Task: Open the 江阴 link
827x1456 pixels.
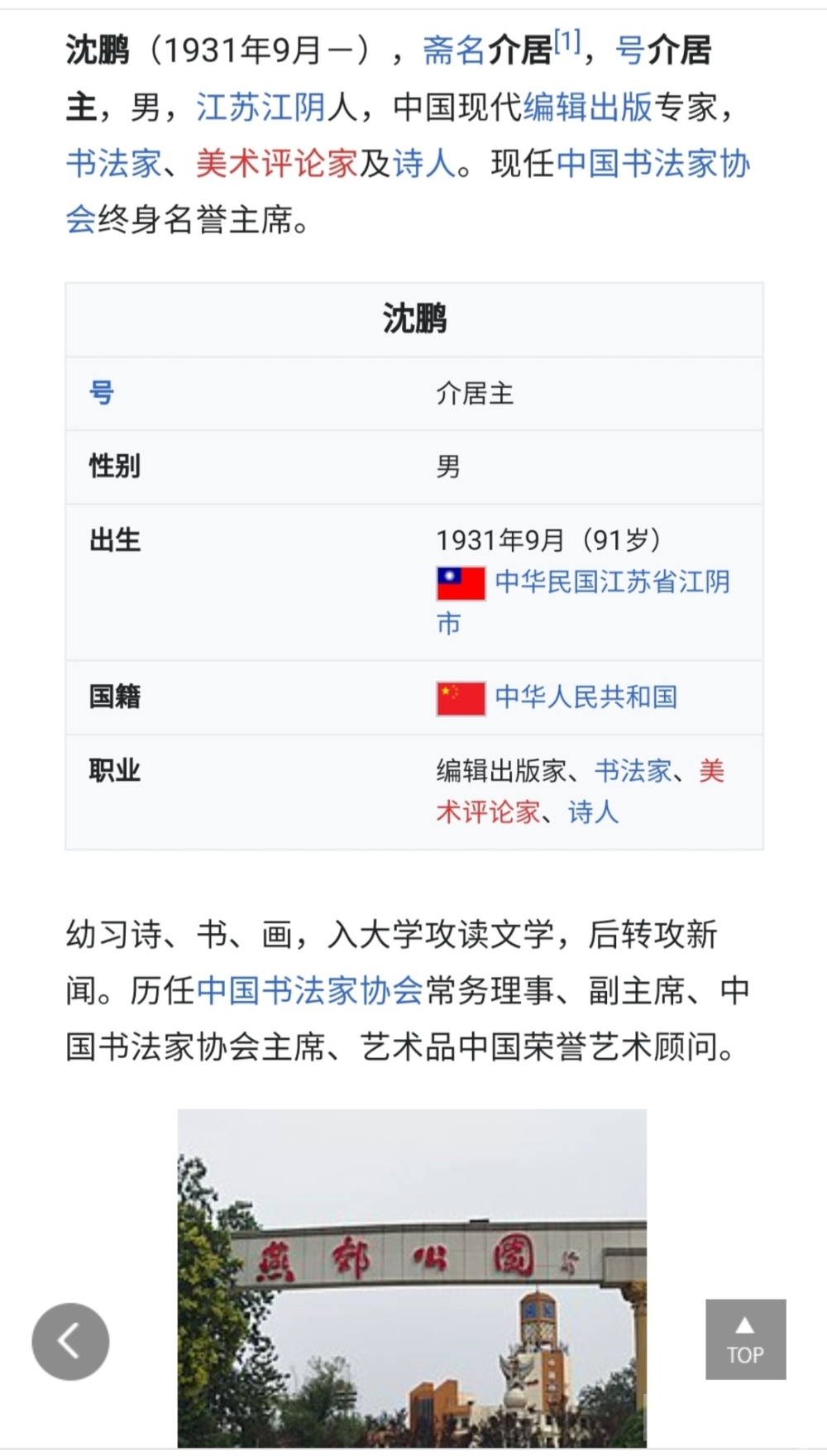Action: pyautogui.click(x=293, y=108)
